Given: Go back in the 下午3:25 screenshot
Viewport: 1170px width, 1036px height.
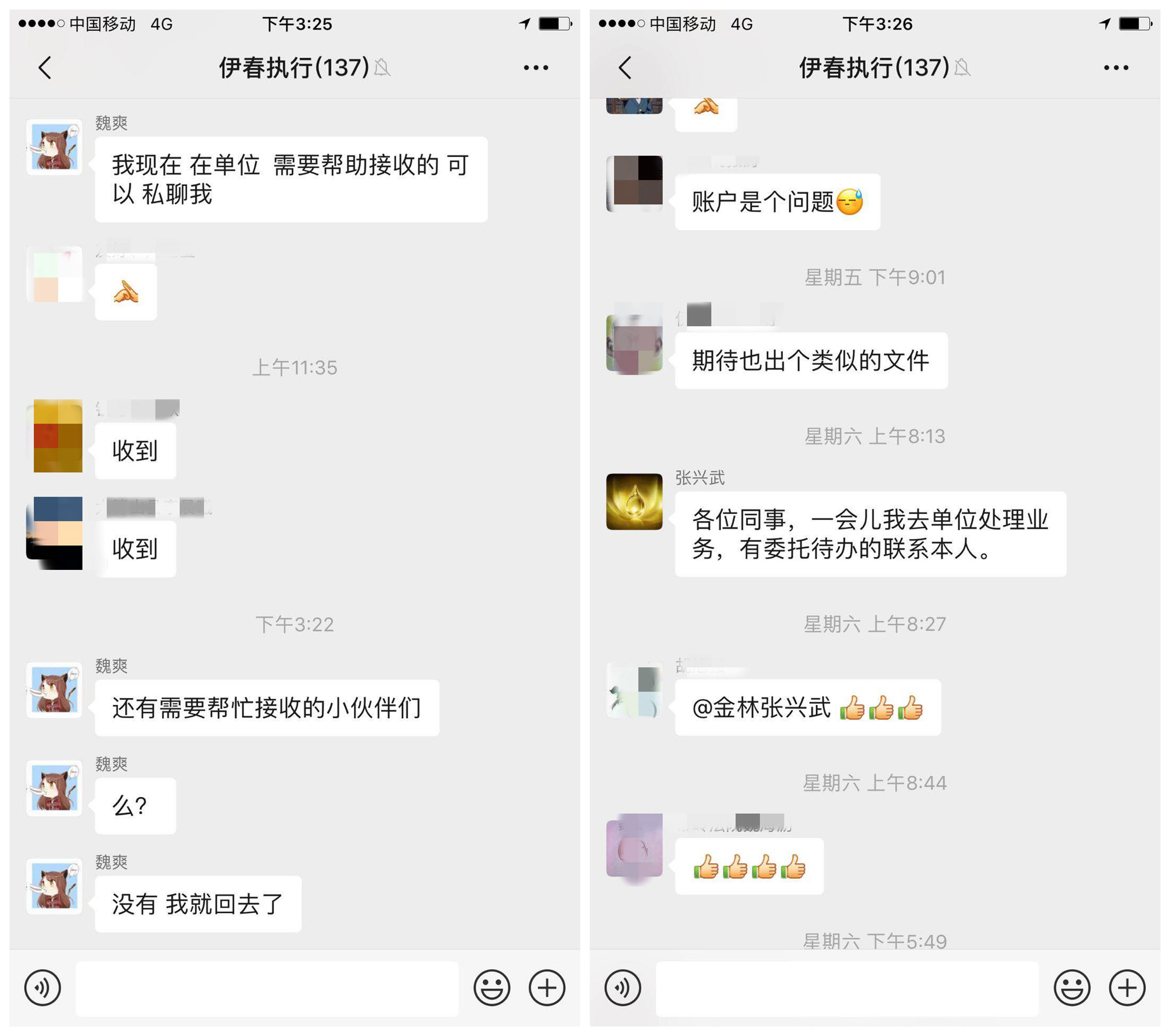Looking at the screenshot, I should 45,67.
